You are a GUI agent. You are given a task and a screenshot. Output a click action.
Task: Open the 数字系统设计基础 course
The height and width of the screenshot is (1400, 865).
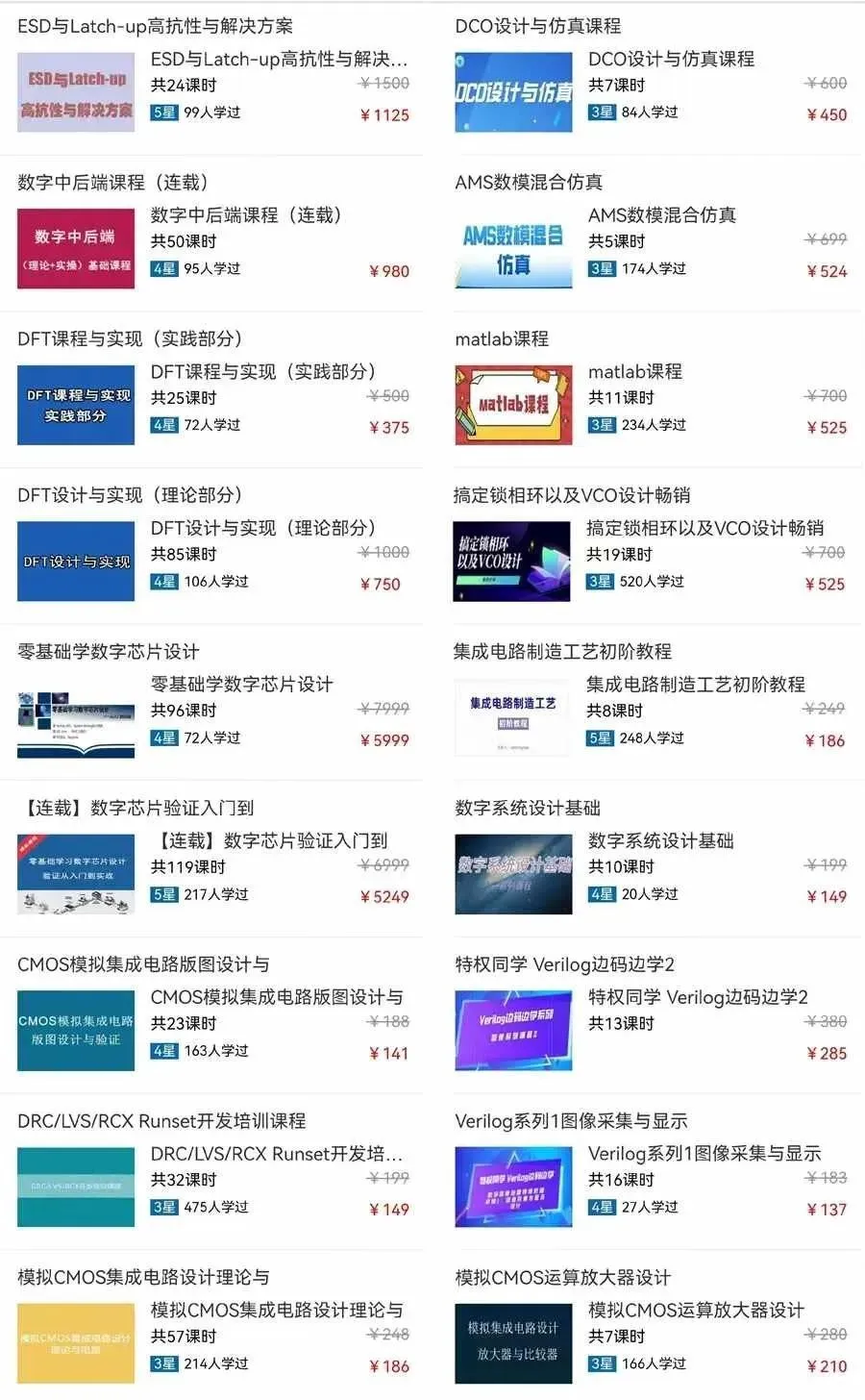coord(660,840)
